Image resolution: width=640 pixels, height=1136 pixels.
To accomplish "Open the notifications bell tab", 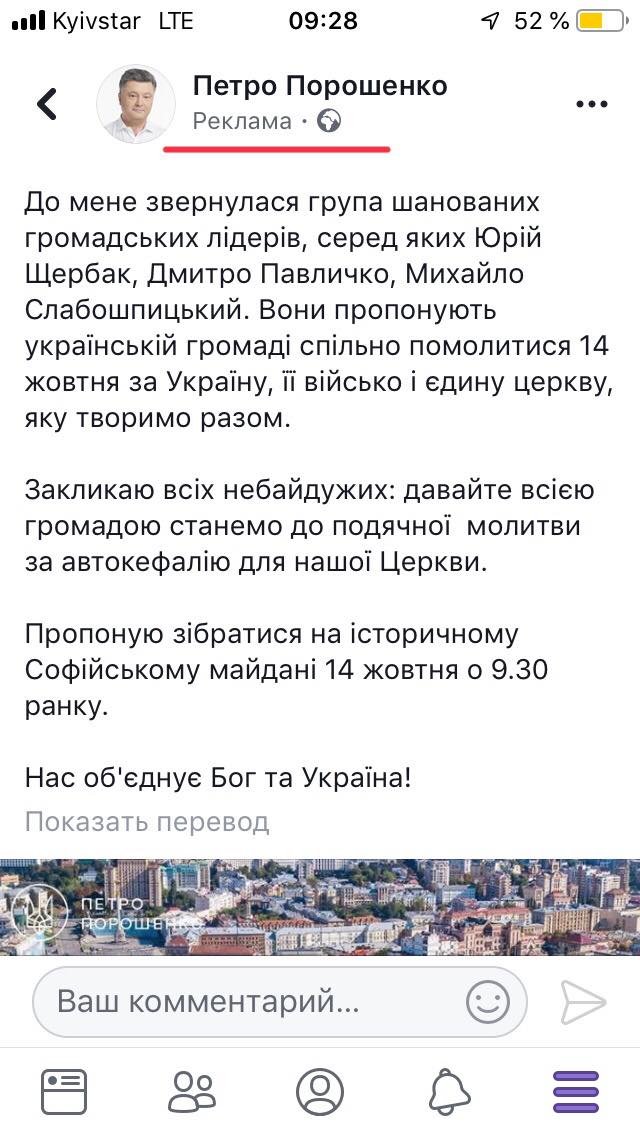I will [448, 1091].
